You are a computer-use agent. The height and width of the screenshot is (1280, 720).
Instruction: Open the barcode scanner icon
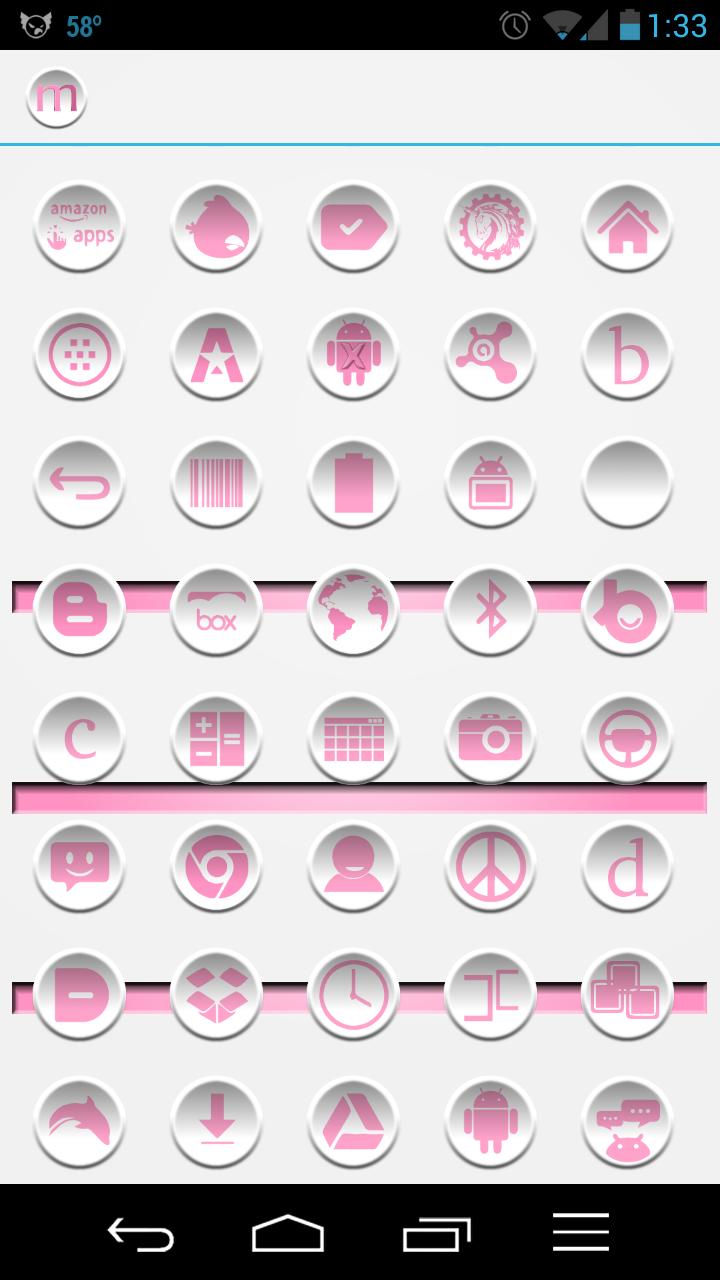coord(216,482)
